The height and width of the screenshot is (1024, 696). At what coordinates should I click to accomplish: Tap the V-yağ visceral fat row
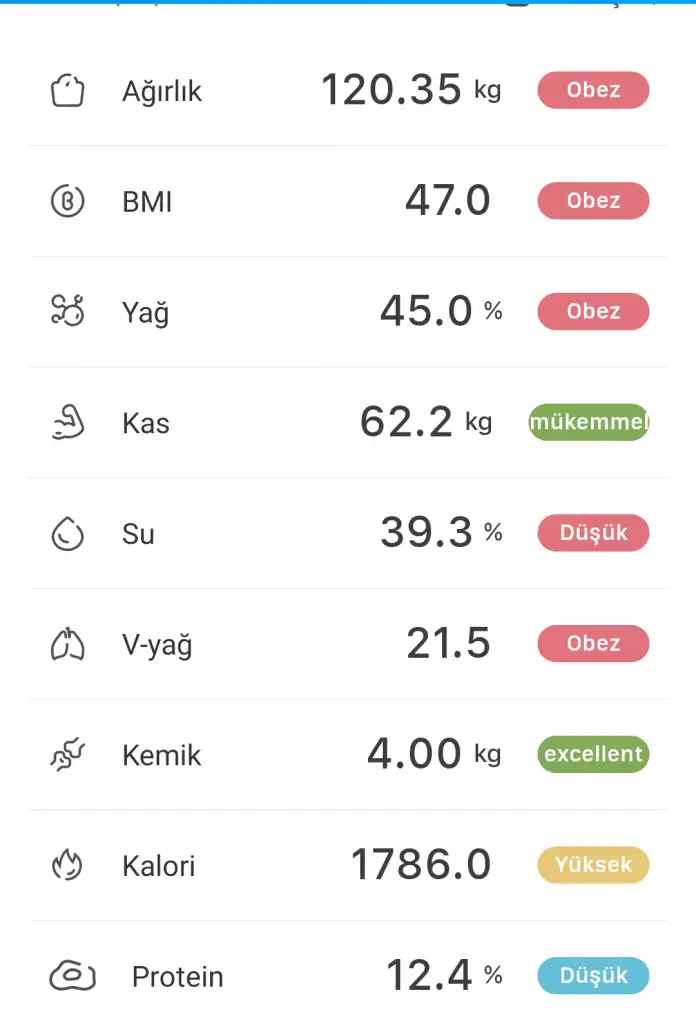[348, 644]
